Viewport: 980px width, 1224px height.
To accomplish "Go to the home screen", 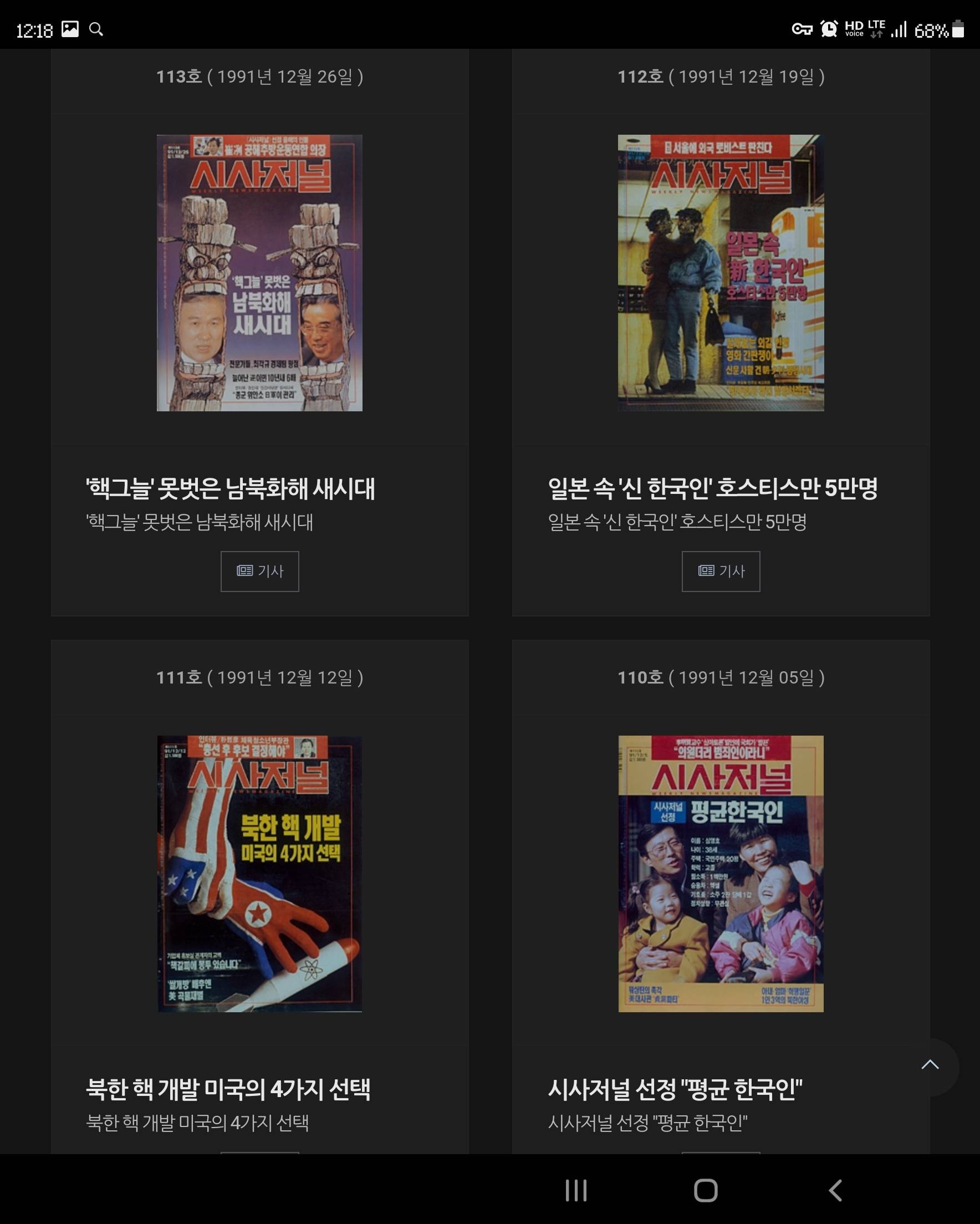I will click(706, 1190).
